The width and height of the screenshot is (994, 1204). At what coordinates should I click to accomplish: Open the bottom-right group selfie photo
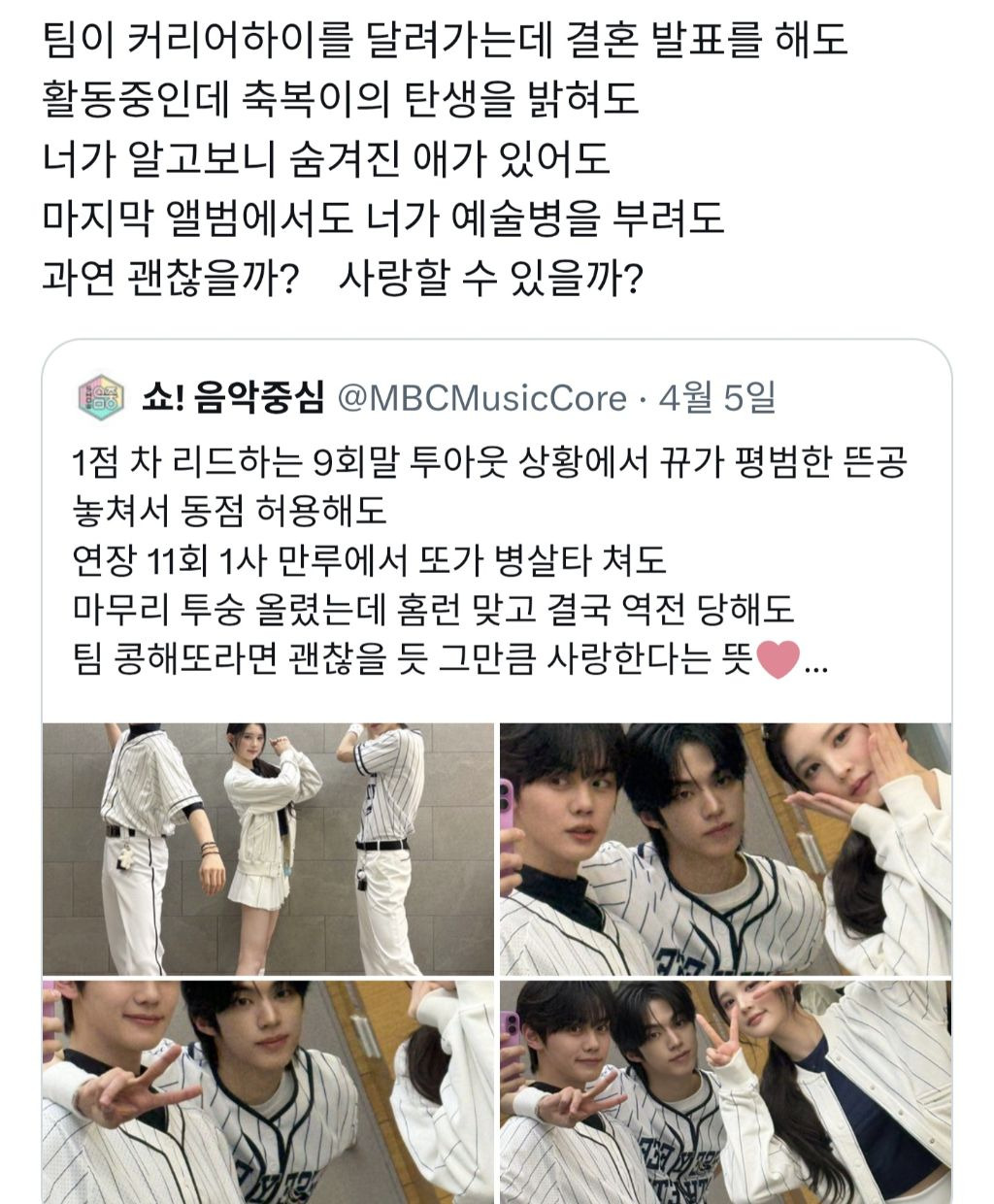click(x=725, y=1092)
